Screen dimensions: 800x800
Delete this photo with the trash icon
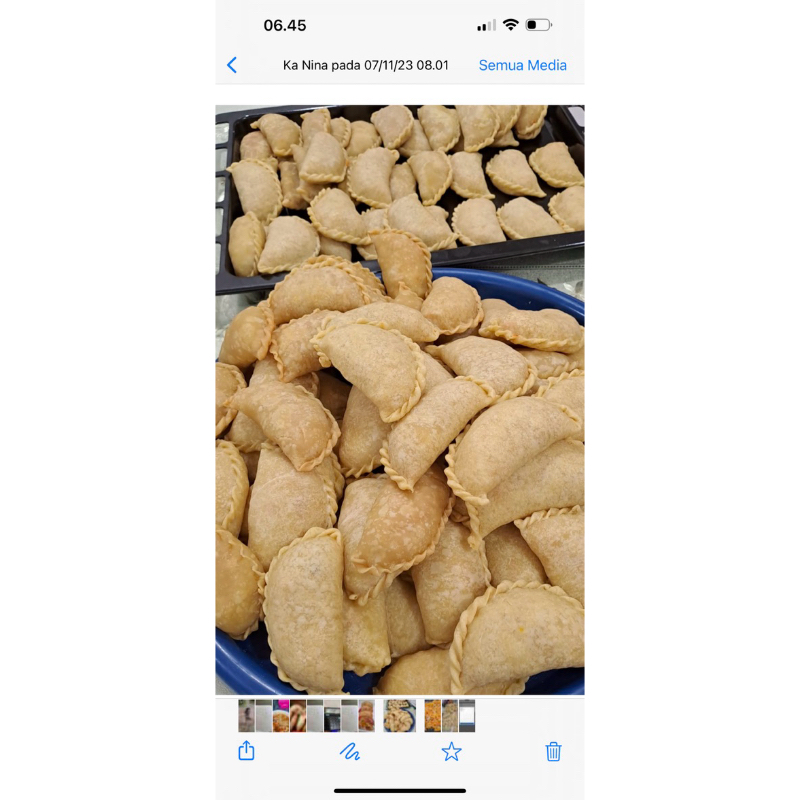tap(553, 751)
